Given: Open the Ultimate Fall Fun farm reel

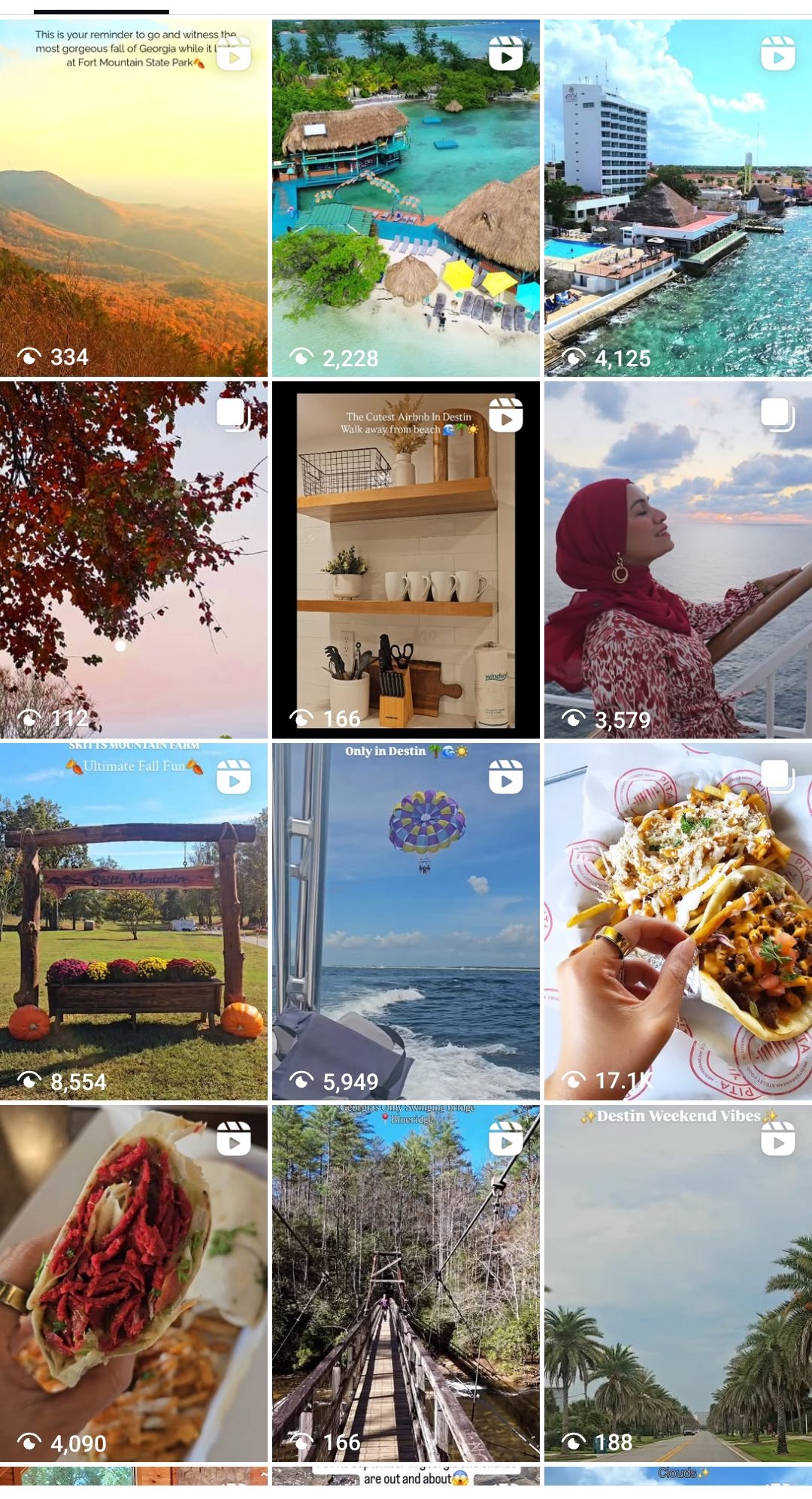Looking at the screenshot, I should (x=134, y=921).
